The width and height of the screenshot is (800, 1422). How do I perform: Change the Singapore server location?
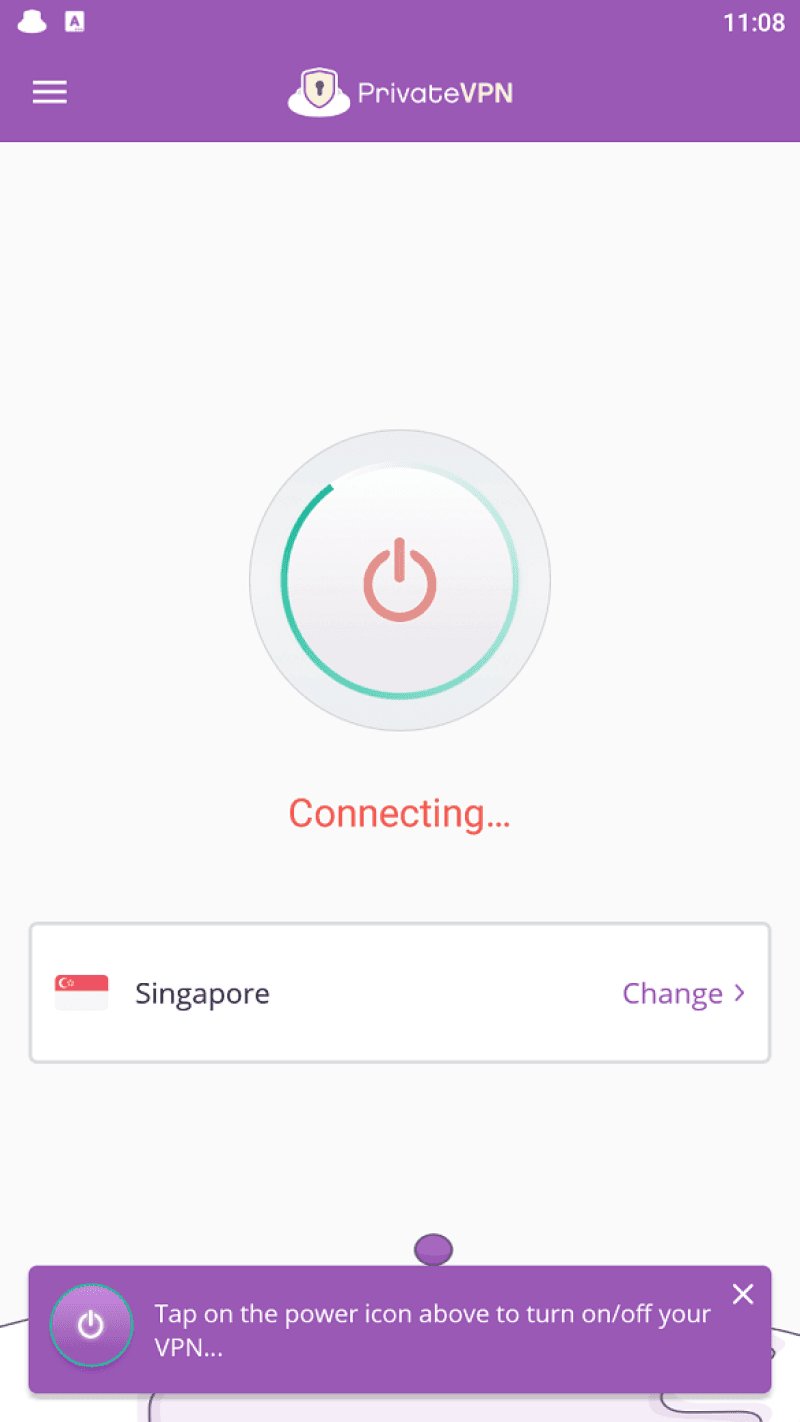(x=683, y=993)
